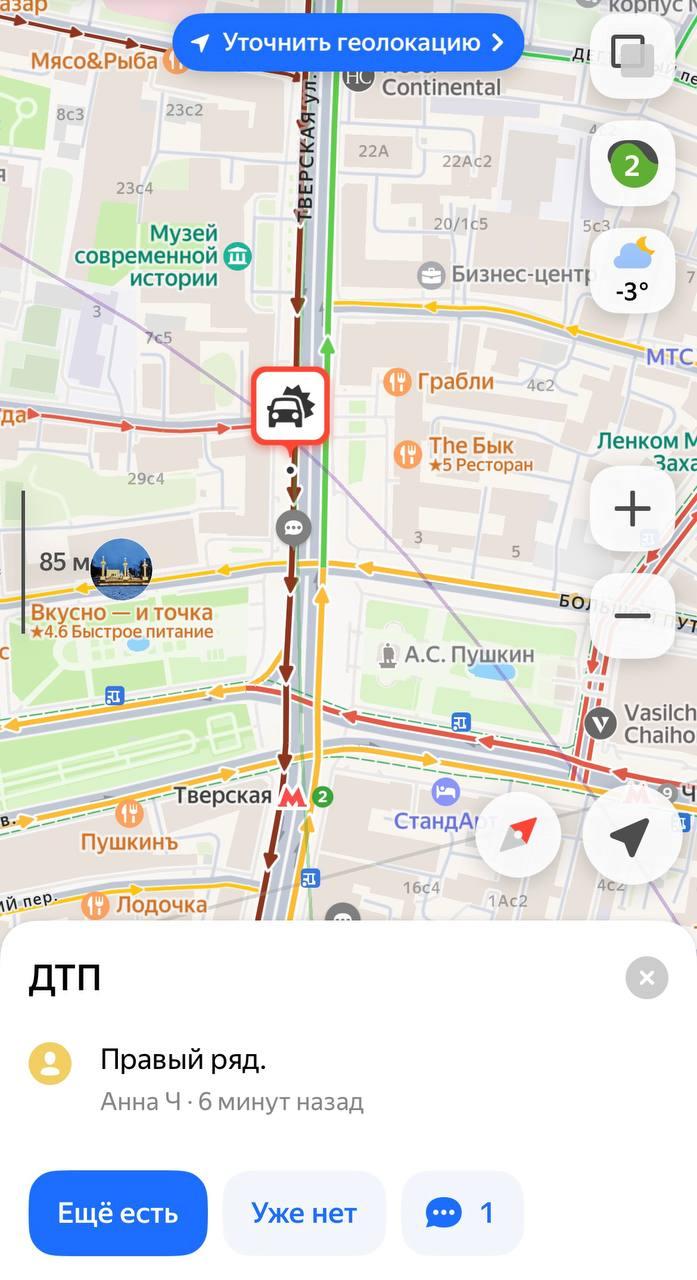Select the accident marker on the map
Viewport: 697px width, 1280px height.
click(290, 405)
